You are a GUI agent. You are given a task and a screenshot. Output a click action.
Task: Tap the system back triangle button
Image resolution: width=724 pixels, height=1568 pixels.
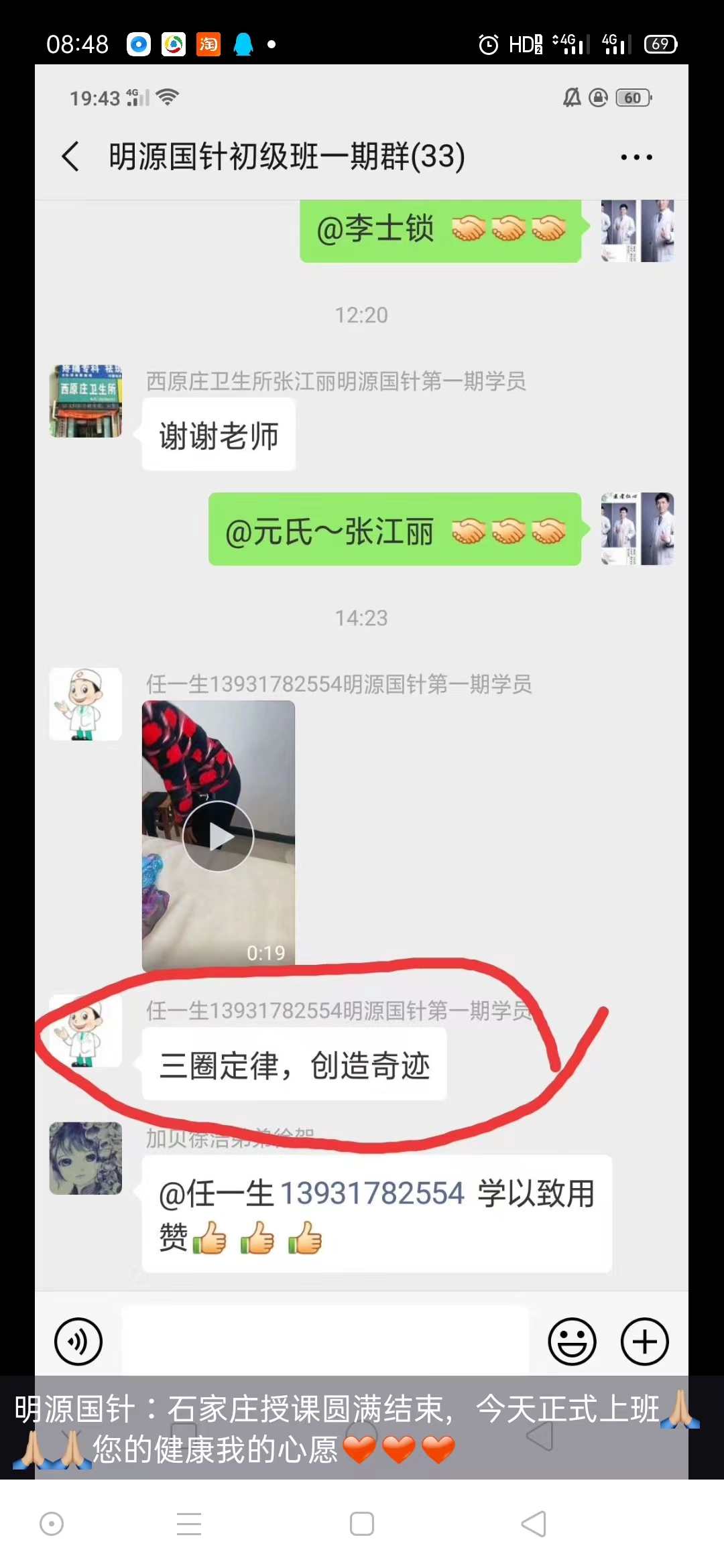[x=534, y=1524]
